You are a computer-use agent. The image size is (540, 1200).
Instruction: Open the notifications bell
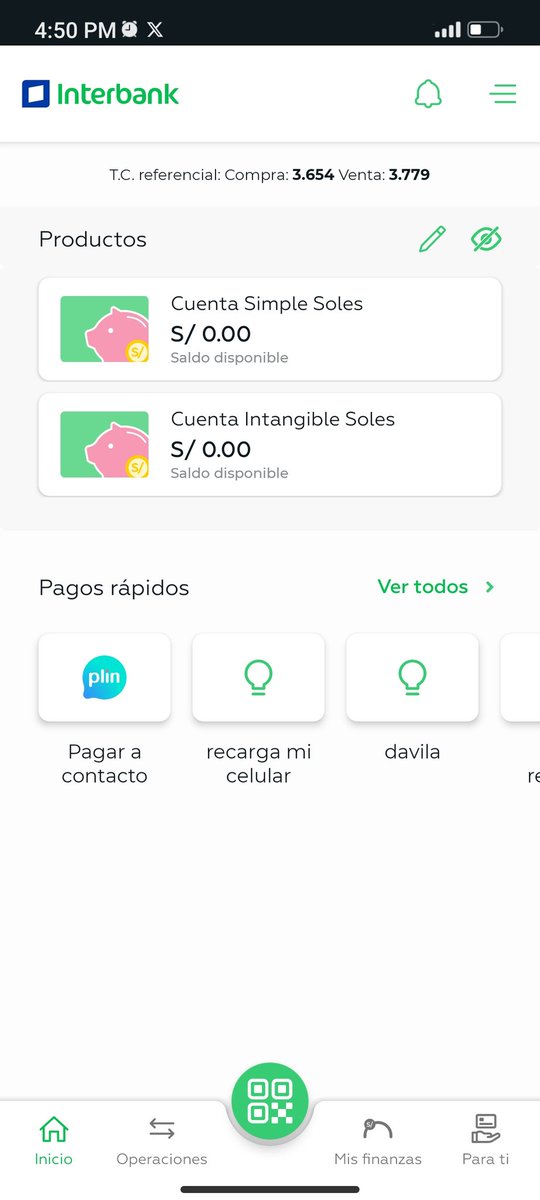tap(428, 94)
